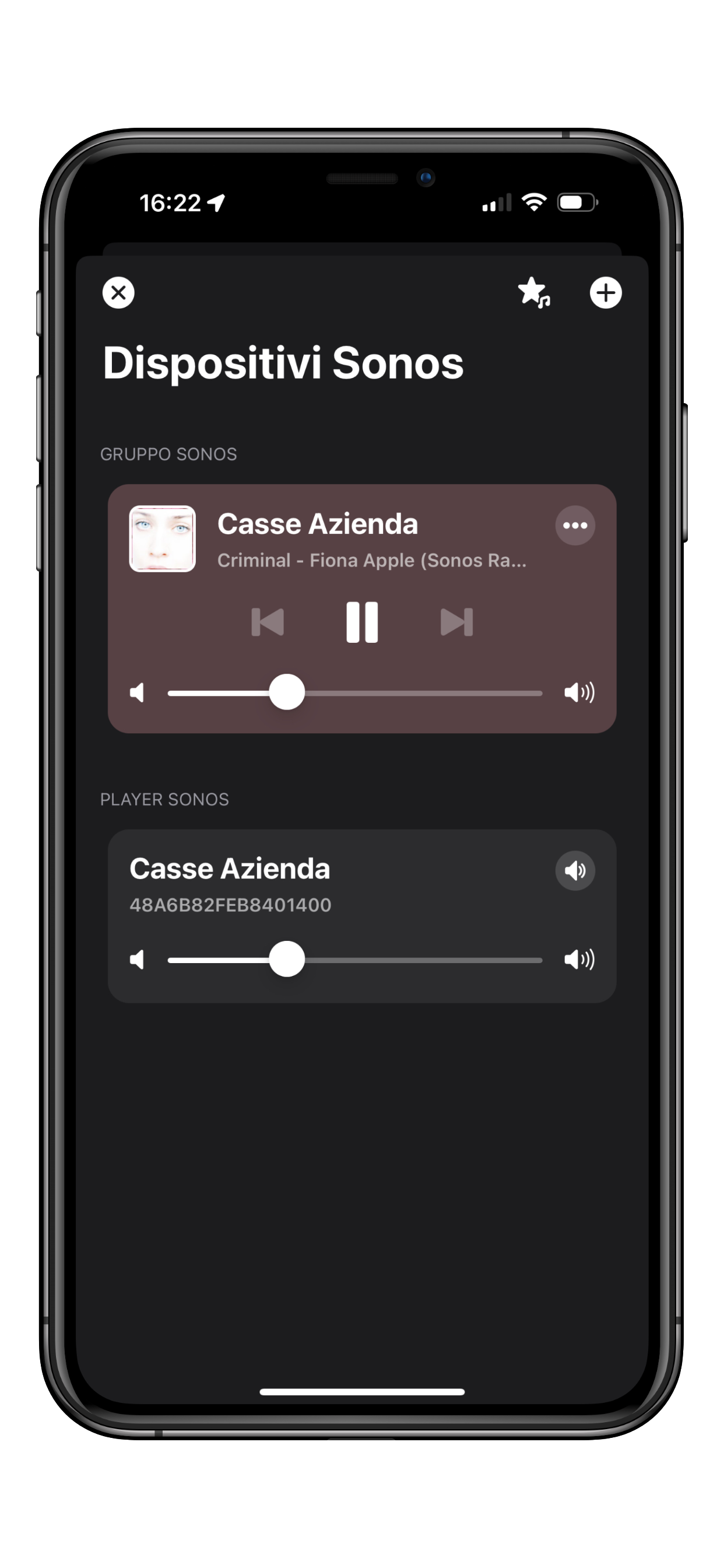Mute the Casse Azienda player
The width and height of the screenshot is (724, 1568).
pyautogui.click(x=575, y=870)
